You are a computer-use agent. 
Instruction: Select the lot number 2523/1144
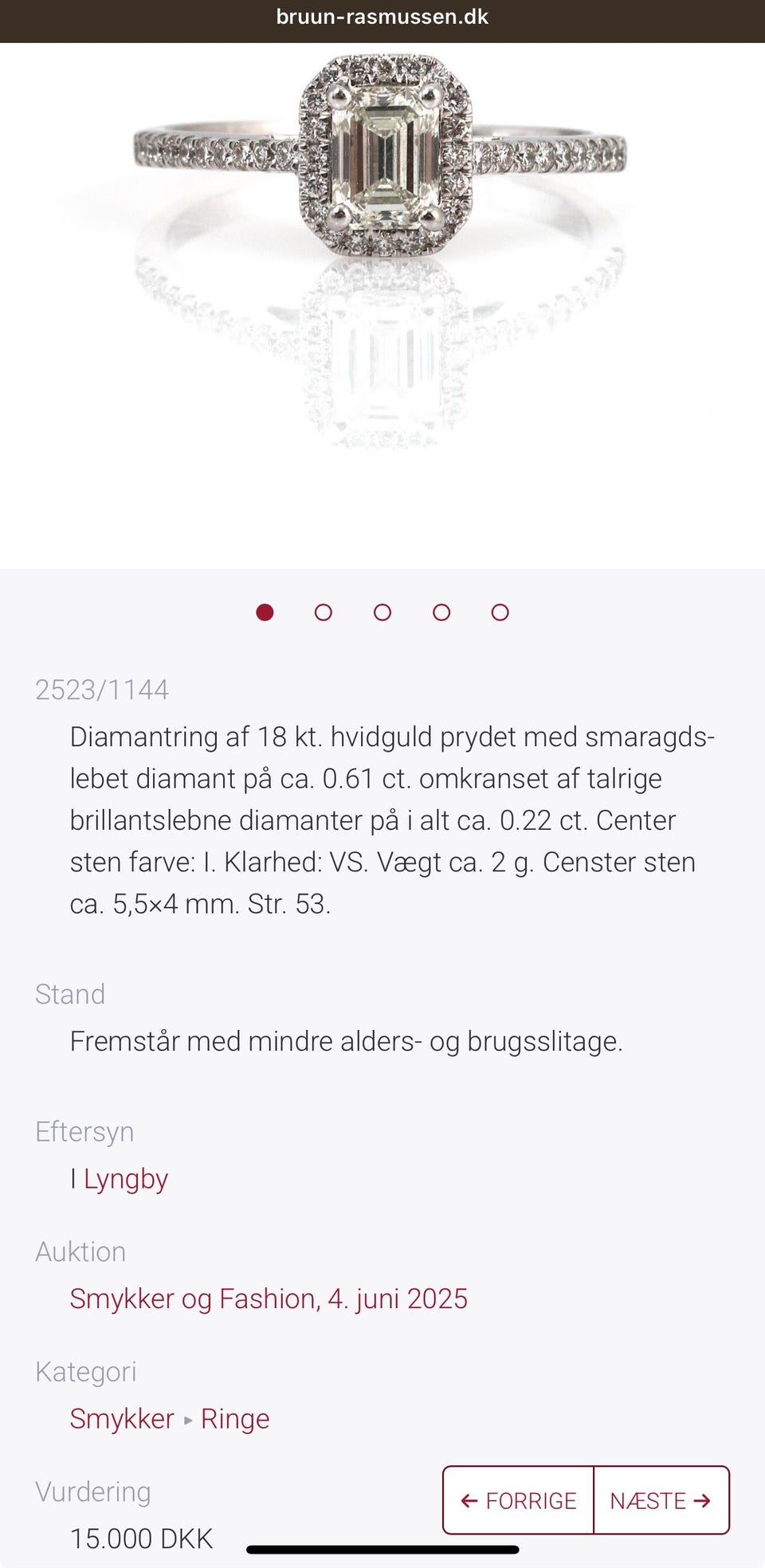[102, 690]
